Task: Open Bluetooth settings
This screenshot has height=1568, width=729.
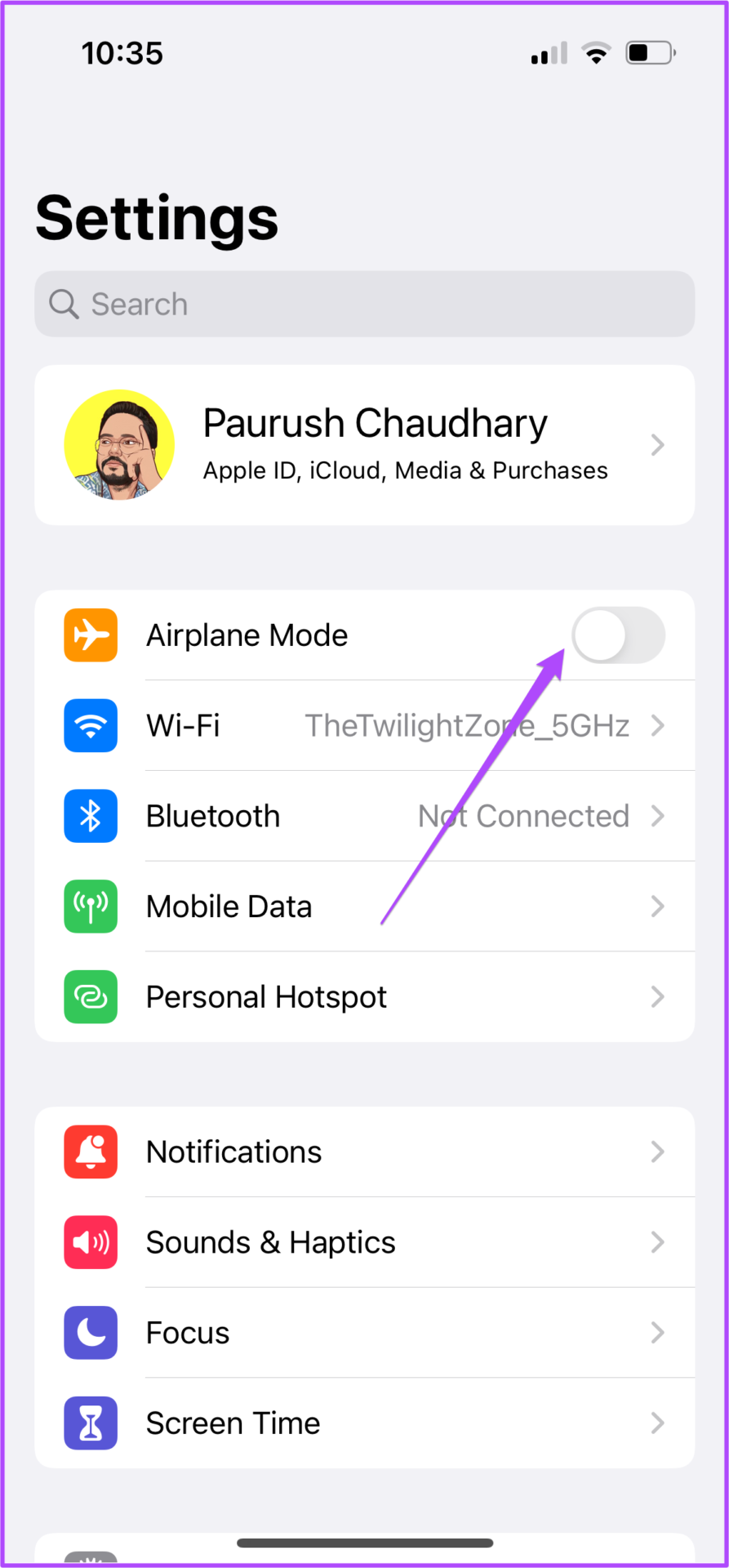Action: 364,816
